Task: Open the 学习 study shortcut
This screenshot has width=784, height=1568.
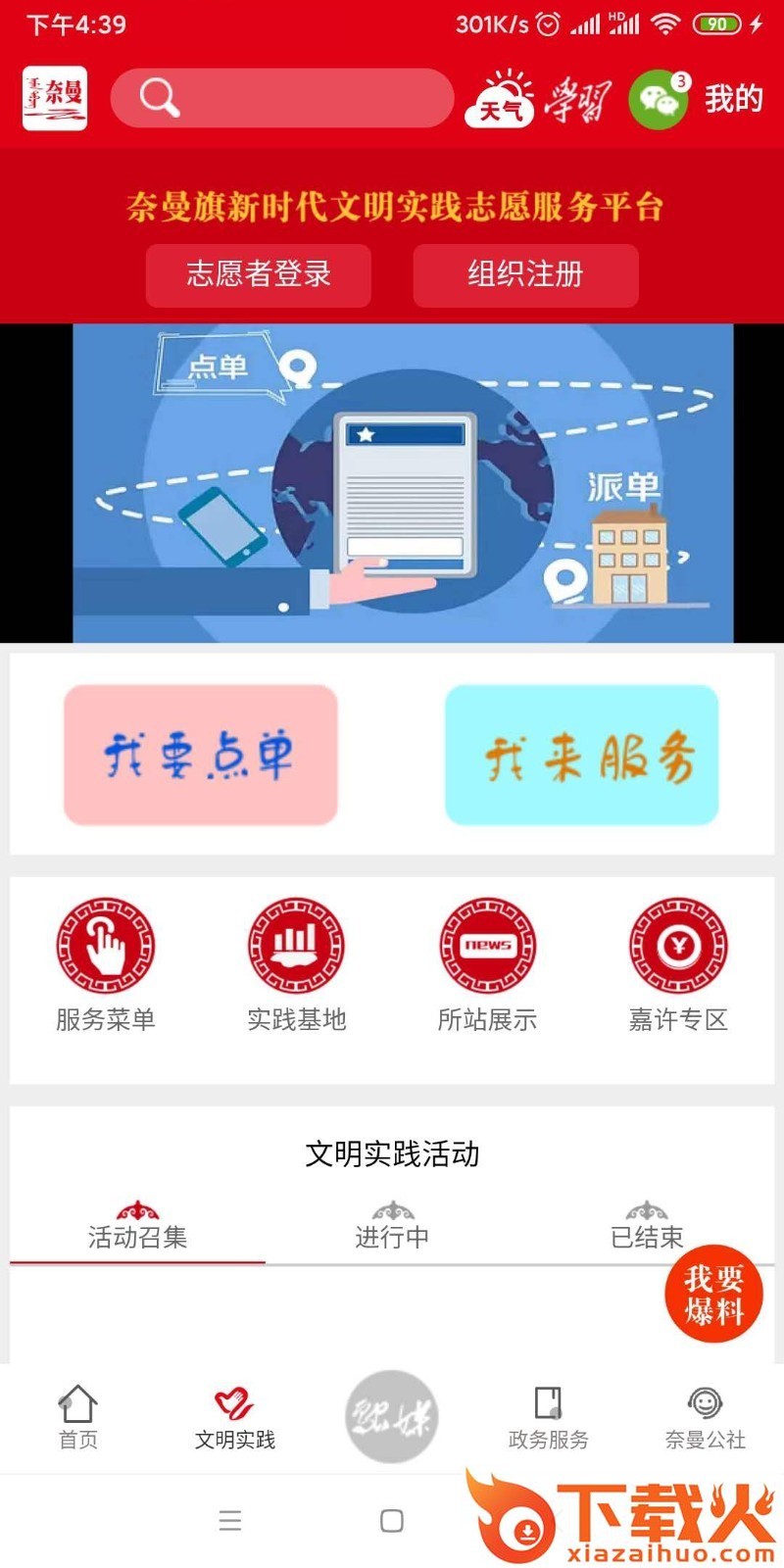Action: (x=577, y=100)
